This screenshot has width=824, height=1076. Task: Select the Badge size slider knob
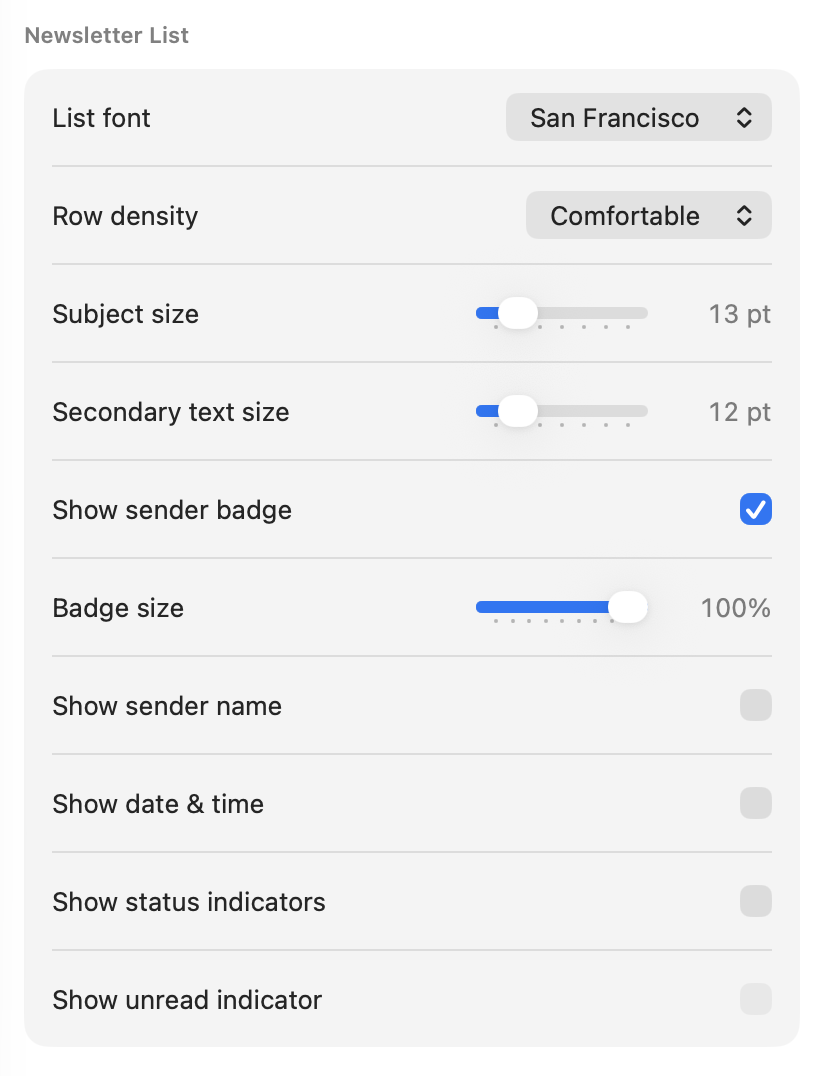tap(629, 607)
